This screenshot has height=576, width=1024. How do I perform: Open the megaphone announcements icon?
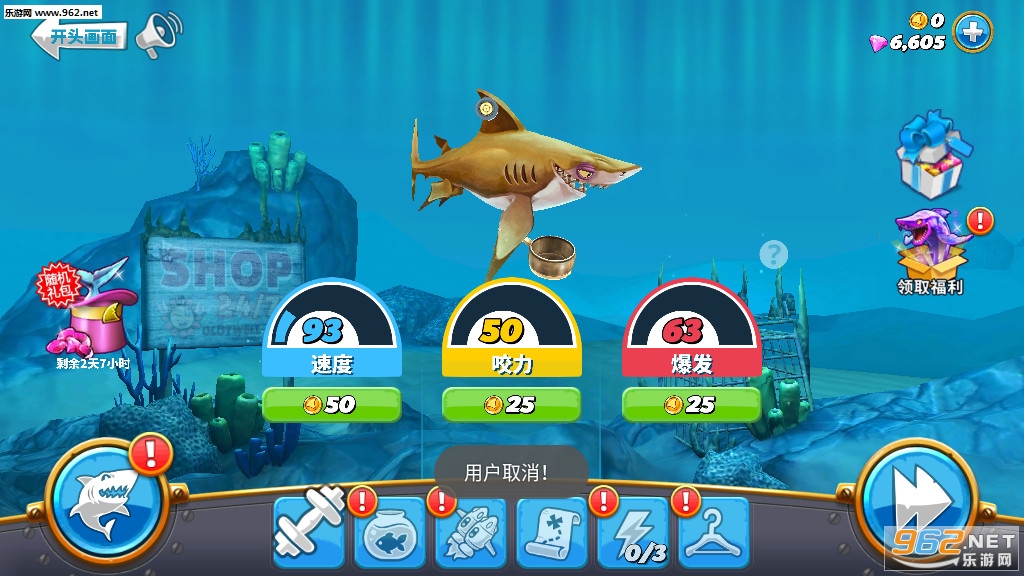click(158, 34)
